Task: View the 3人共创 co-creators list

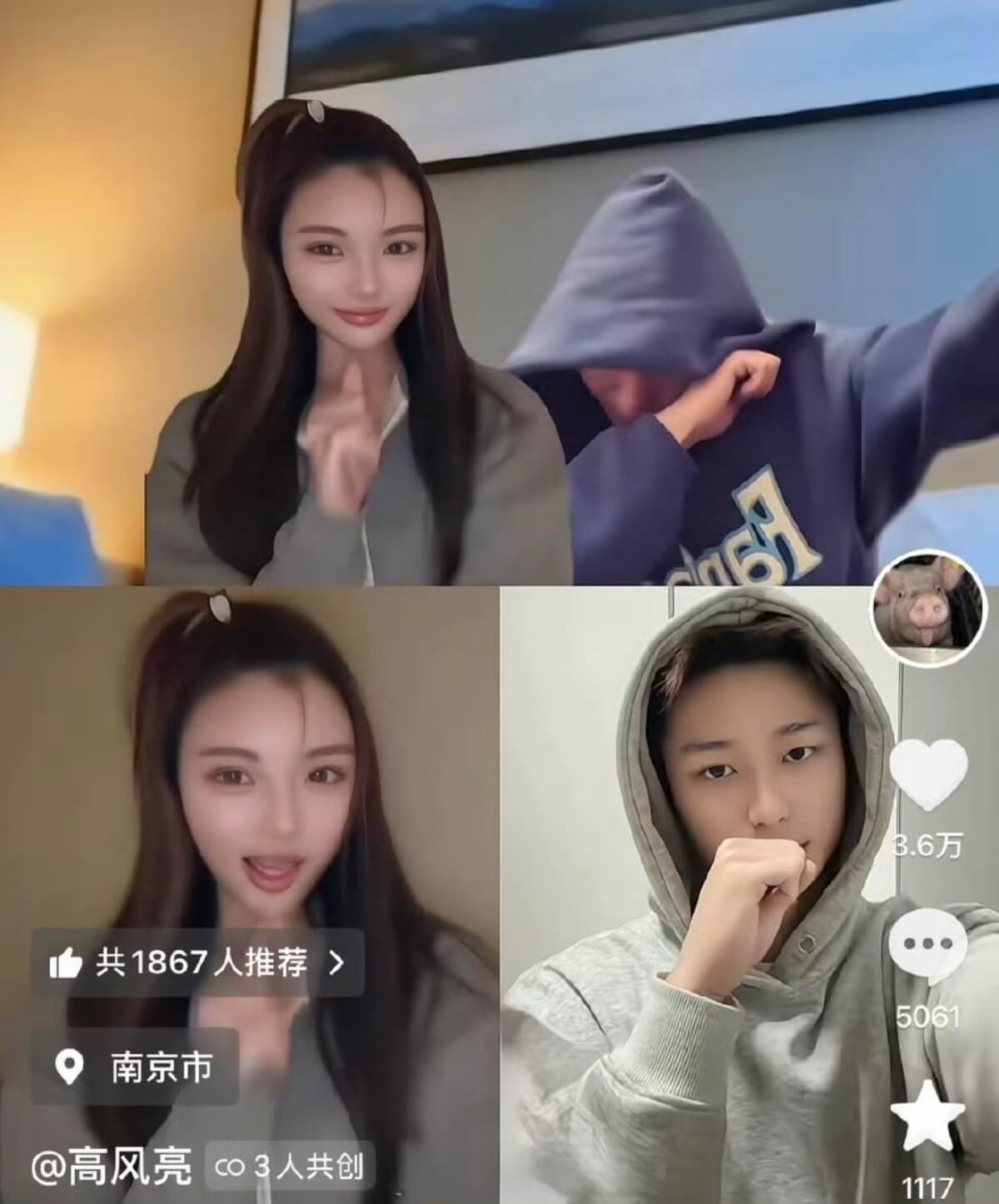Action: [289, 1167]
